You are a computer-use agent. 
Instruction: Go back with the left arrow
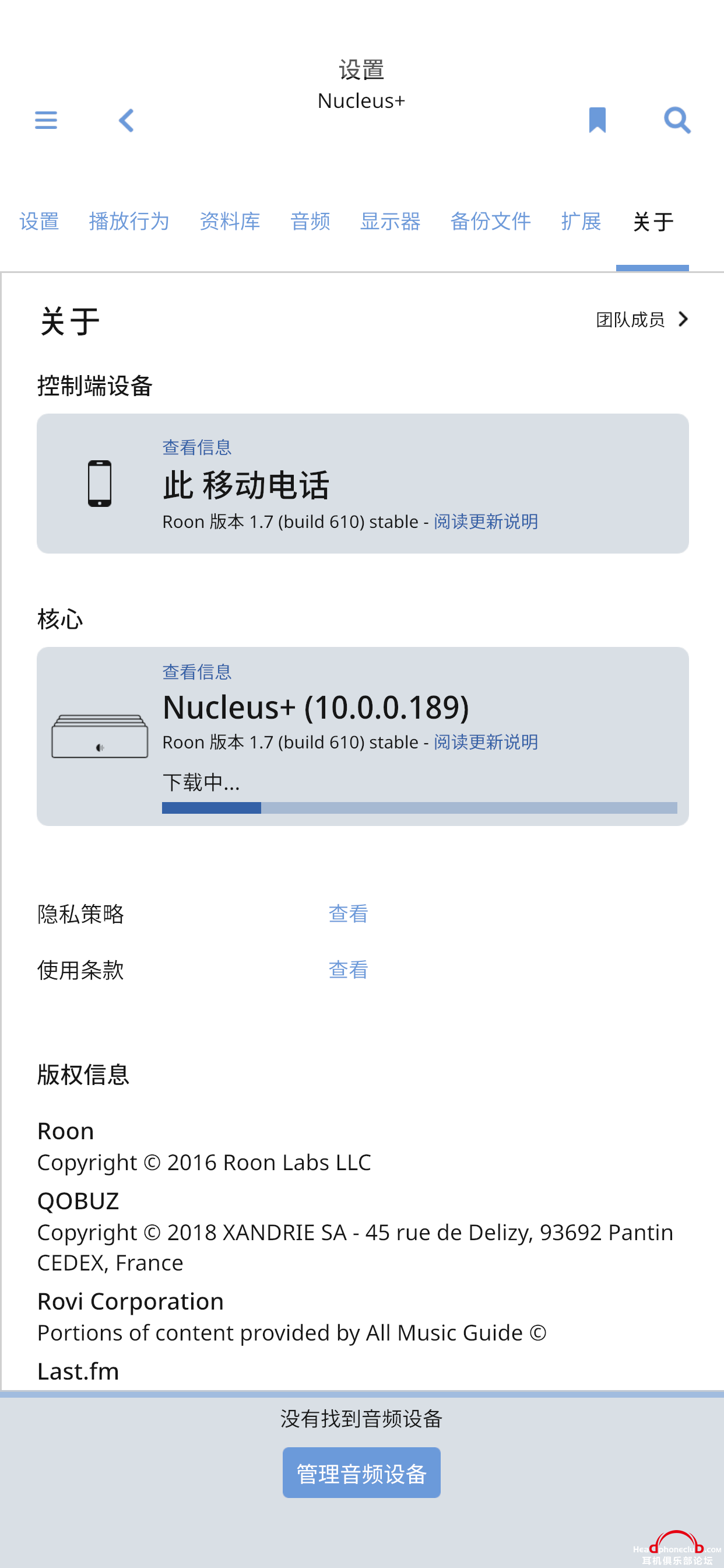click(126, 120)
